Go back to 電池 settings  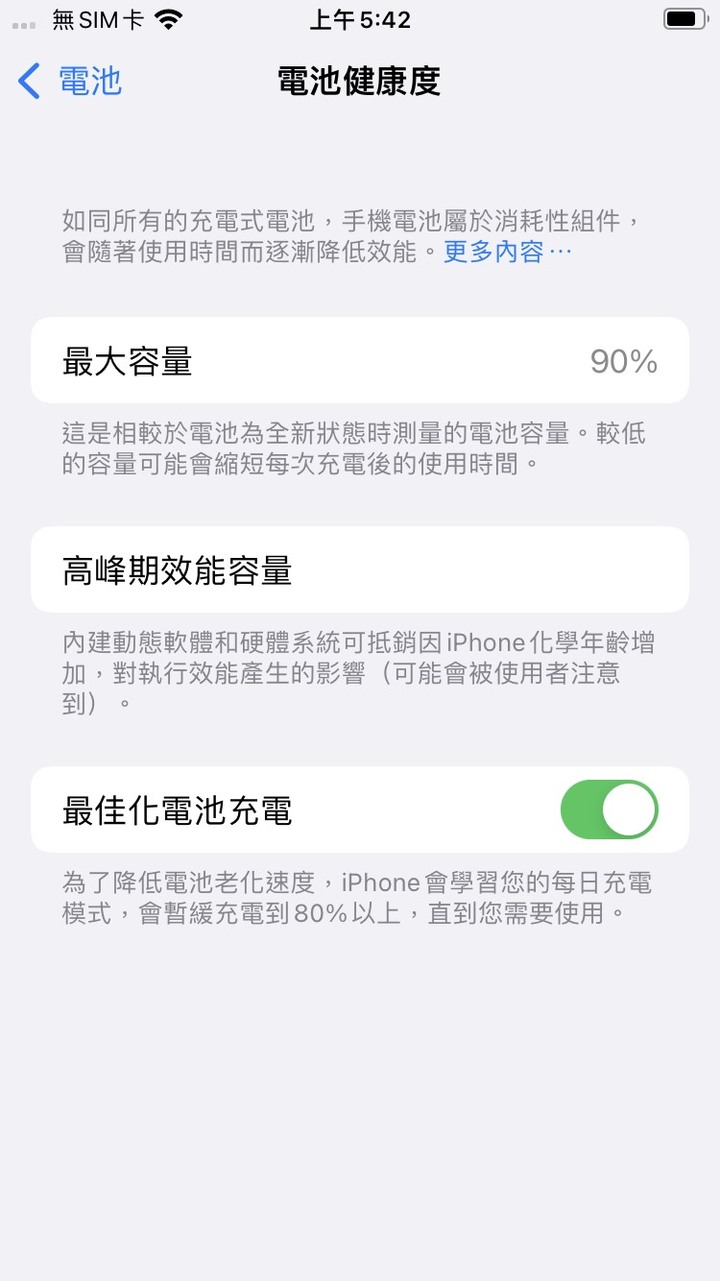pyautogui.click(x=70, y=80)
